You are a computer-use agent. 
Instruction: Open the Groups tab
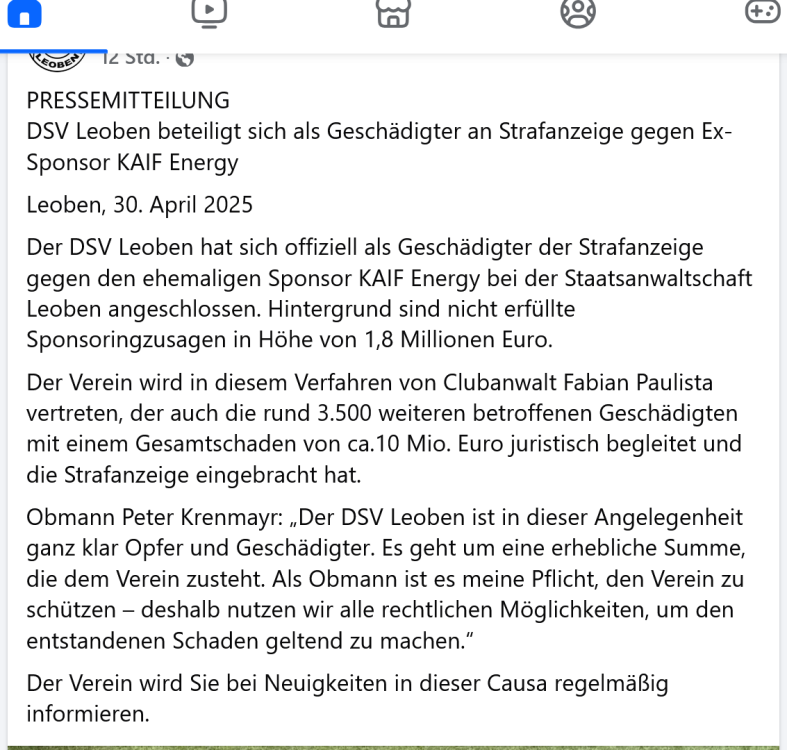point(577,12)
